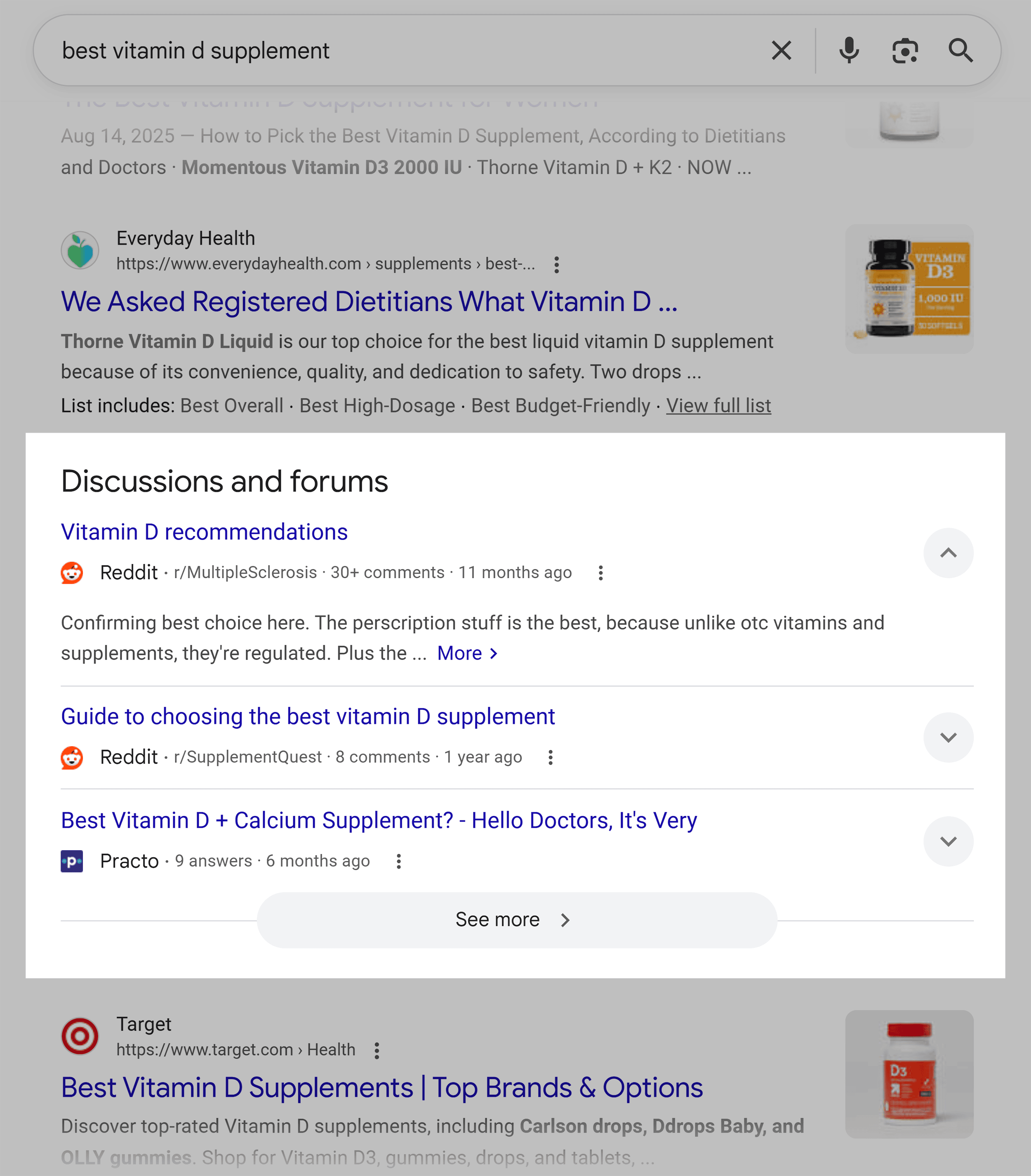
Task: Open options for the Practo result
Action: click(398, 861)
